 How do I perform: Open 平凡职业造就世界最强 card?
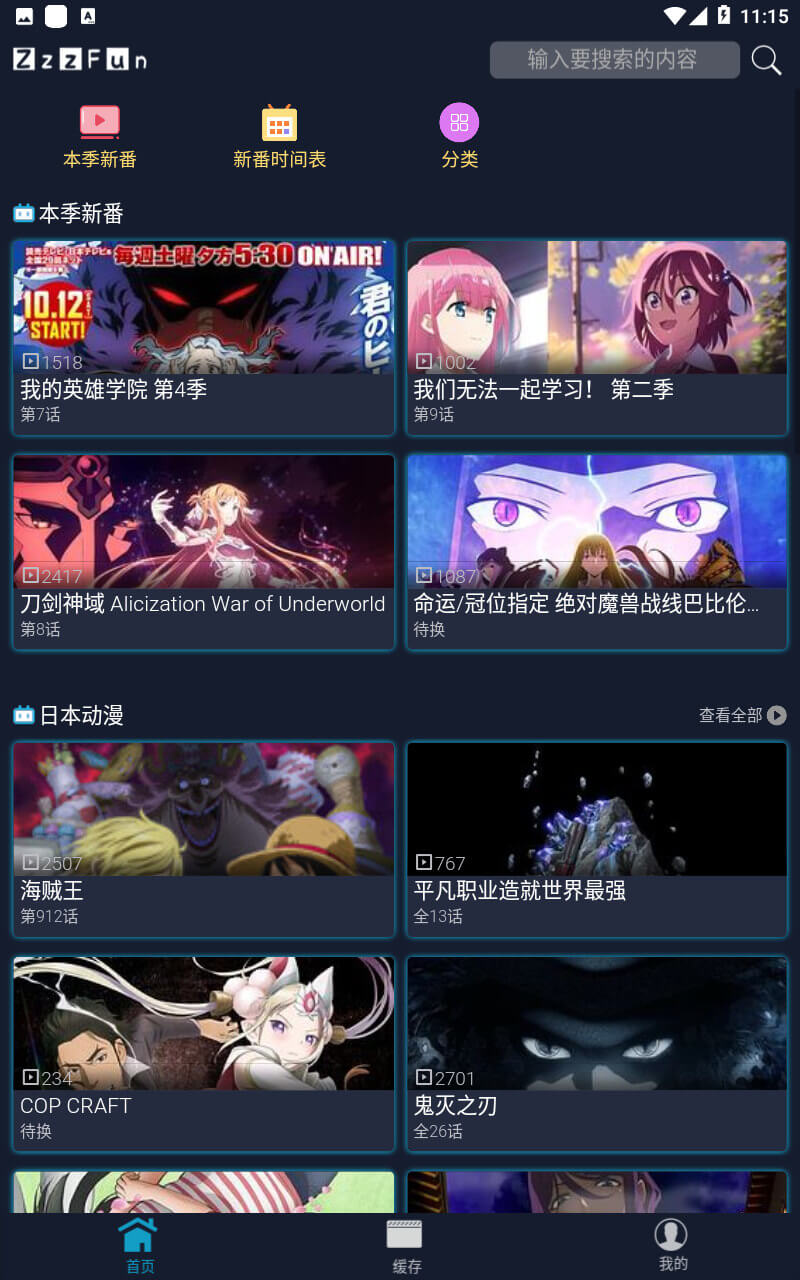tap(597, 840)
